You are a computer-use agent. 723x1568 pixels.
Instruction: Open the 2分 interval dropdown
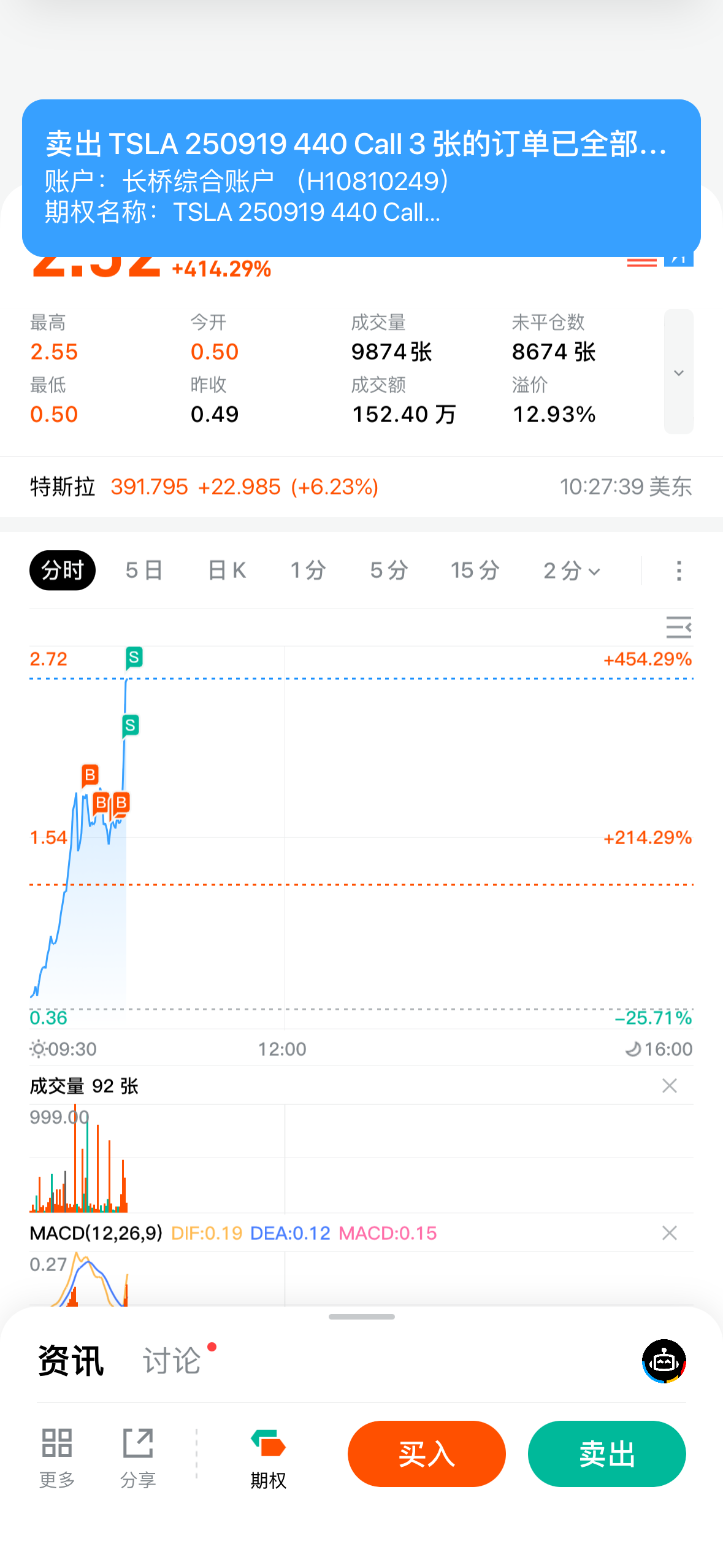[572, 571]
